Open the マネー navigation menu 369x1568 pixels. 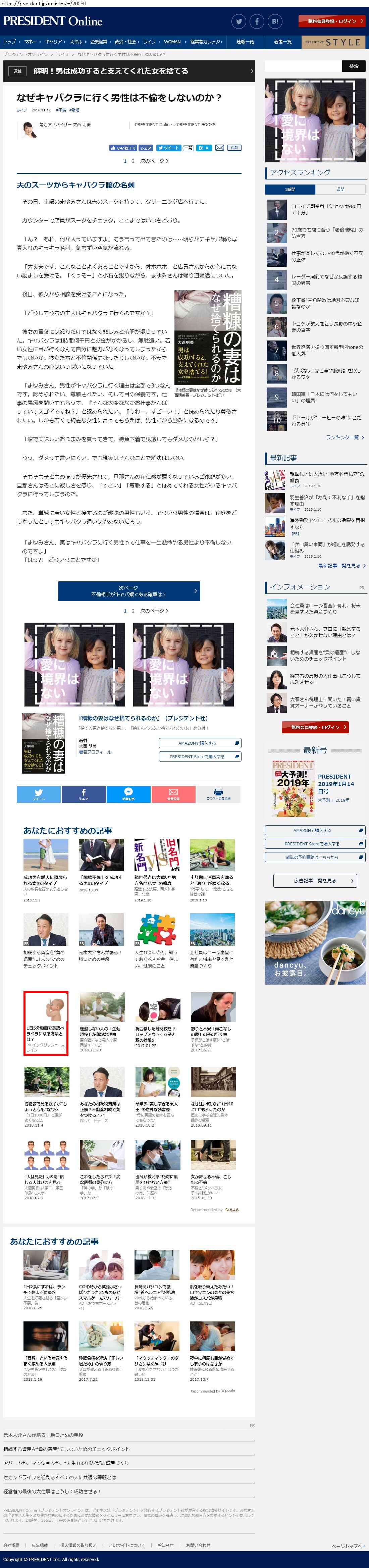[x=31, y=42]
